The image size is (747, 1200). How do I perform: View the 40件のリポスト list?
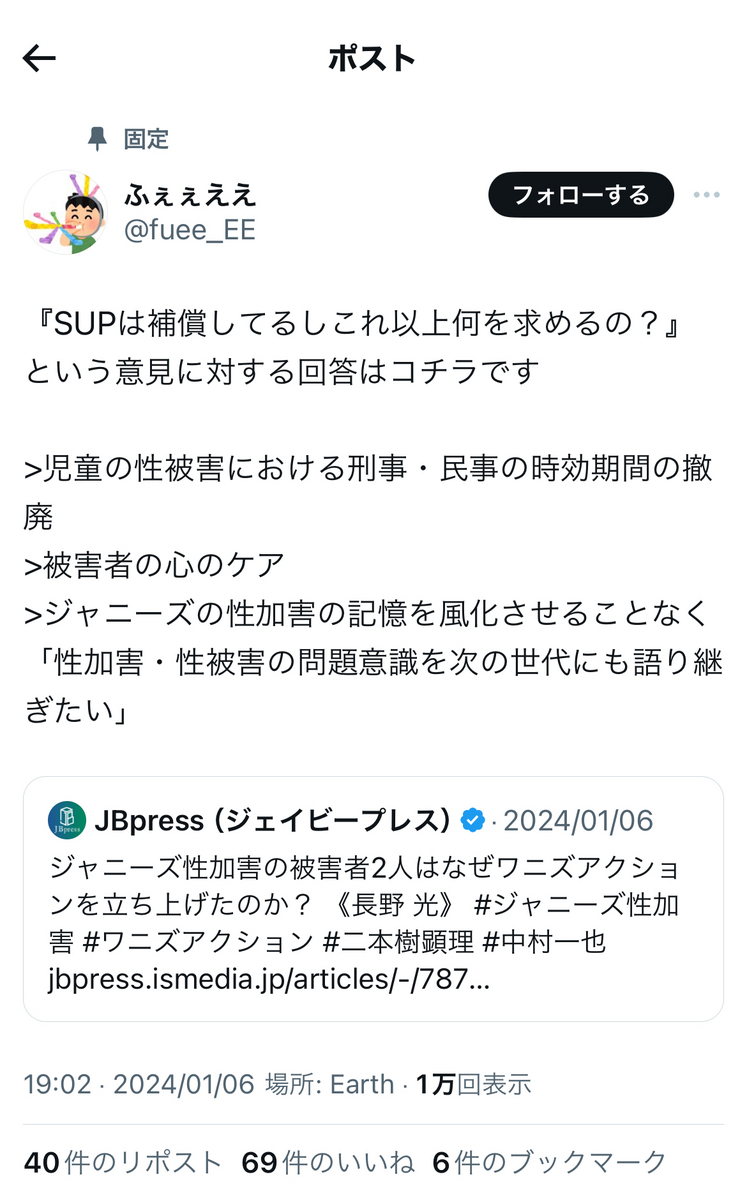122,1162
